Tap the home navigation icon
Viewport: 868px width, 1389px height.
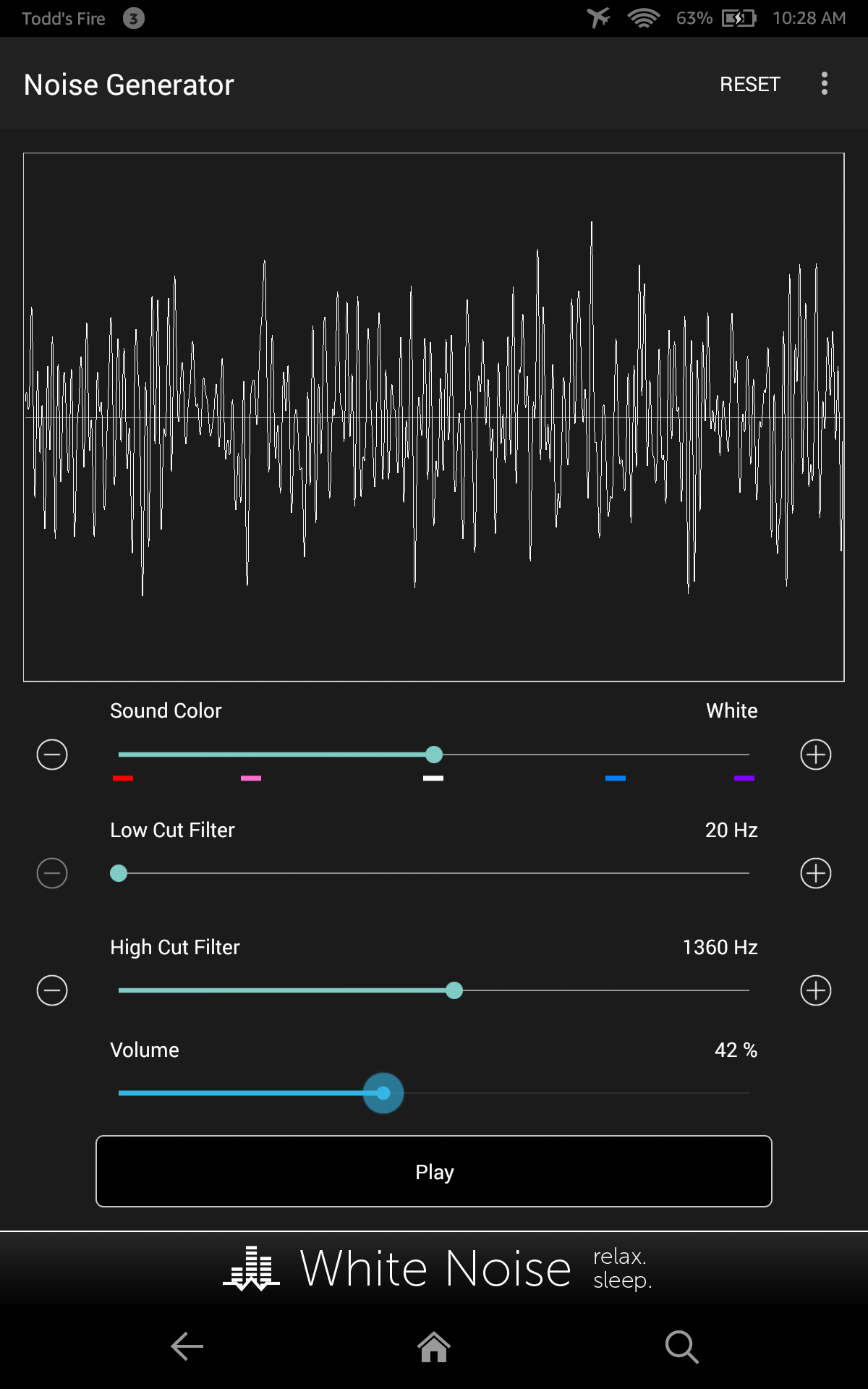tap(434, 1346)
